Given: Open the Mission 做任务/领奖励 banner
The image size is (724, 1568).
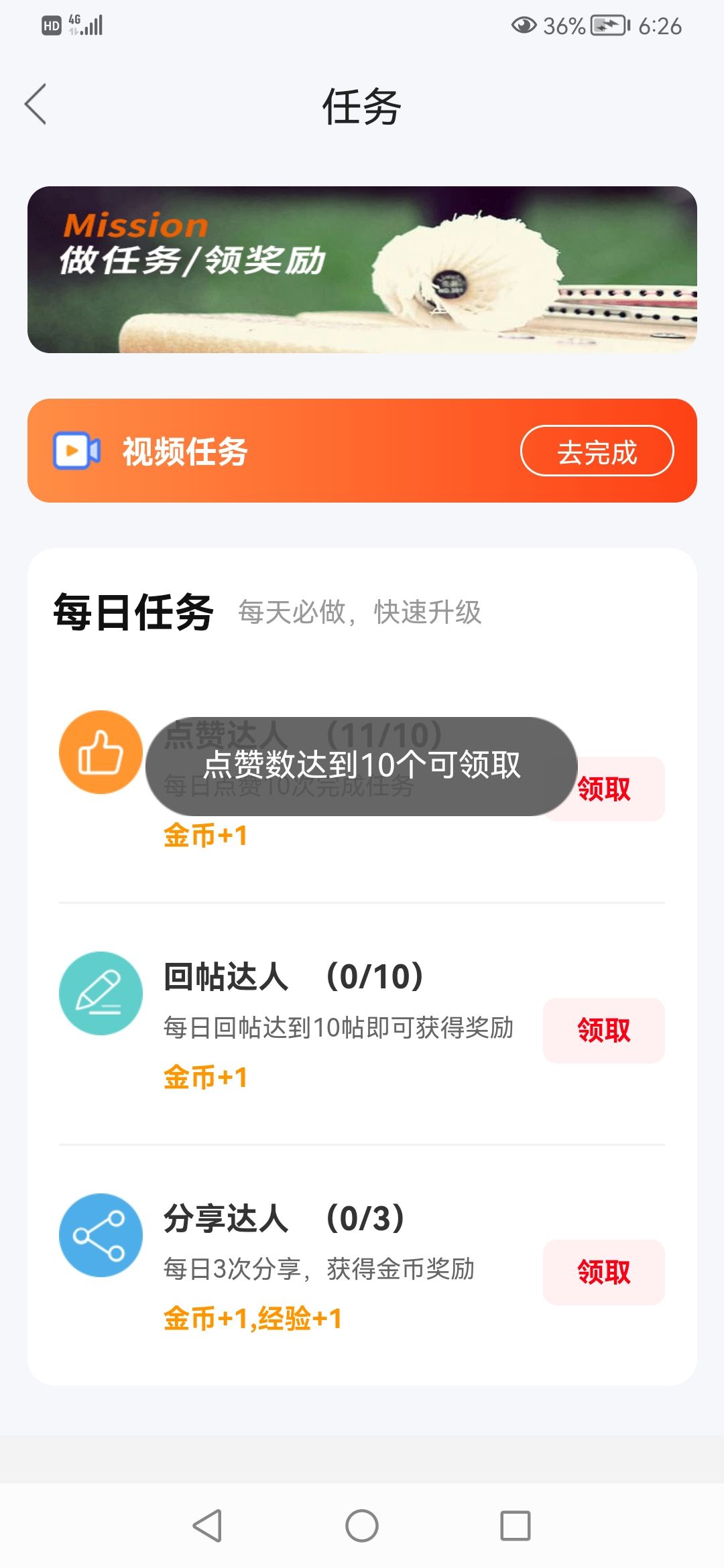Looking at the screenshot, I should (x=362, y=269).
